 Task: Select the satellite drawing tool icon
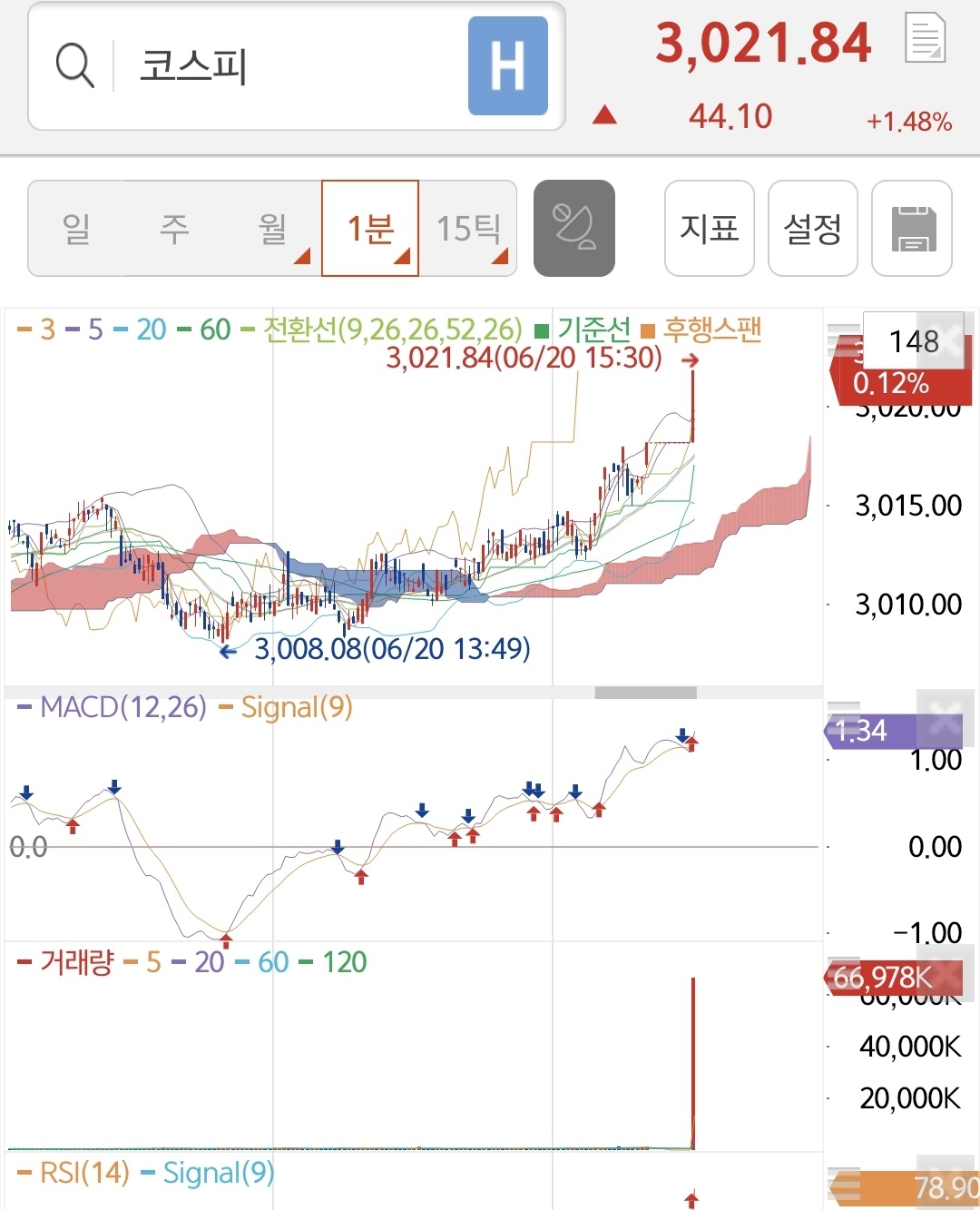coord(574,228)
